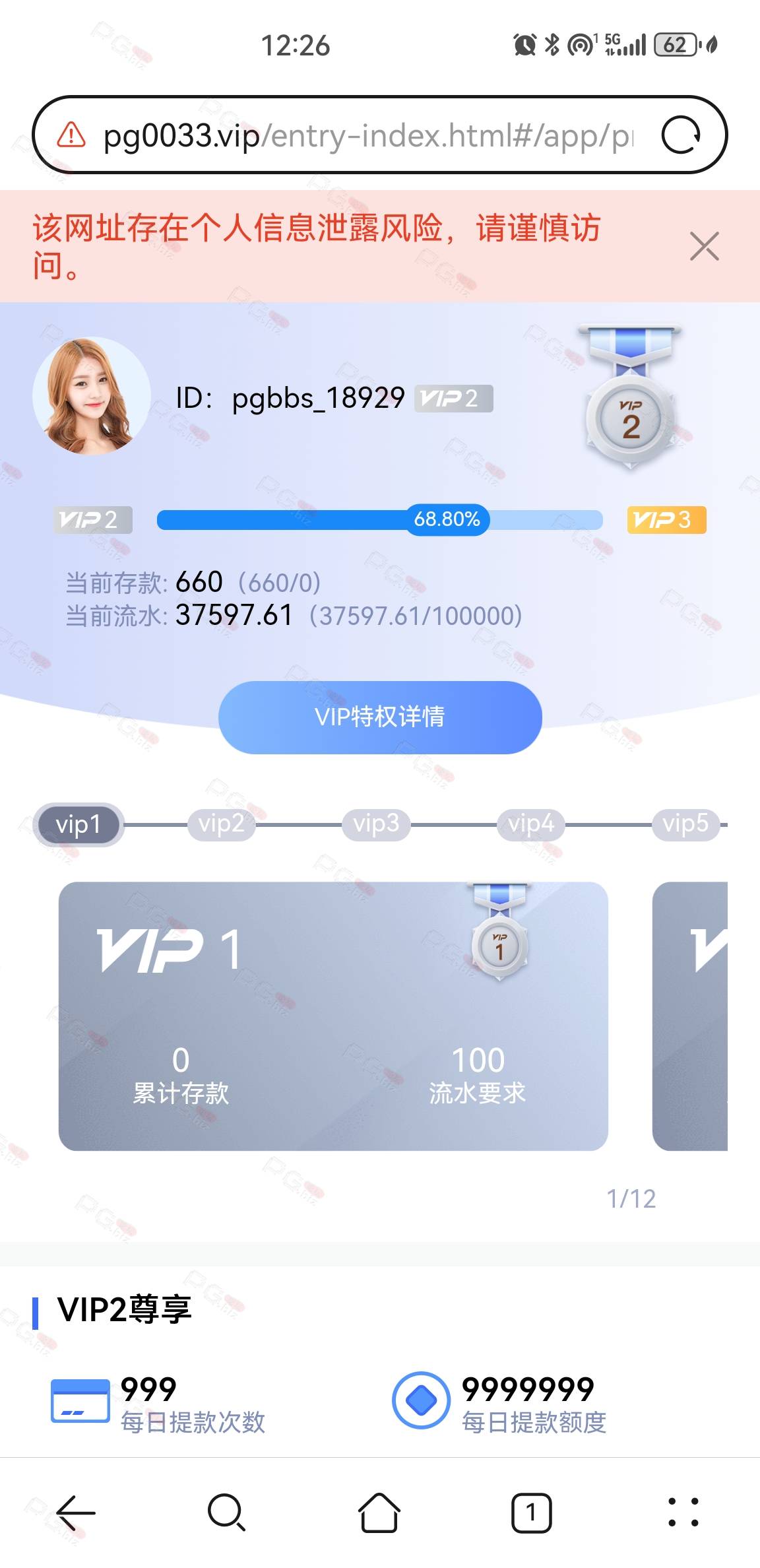Select the vip2 level chip
This screenshot has height=1568, width=760.
(x=221, y=824)
